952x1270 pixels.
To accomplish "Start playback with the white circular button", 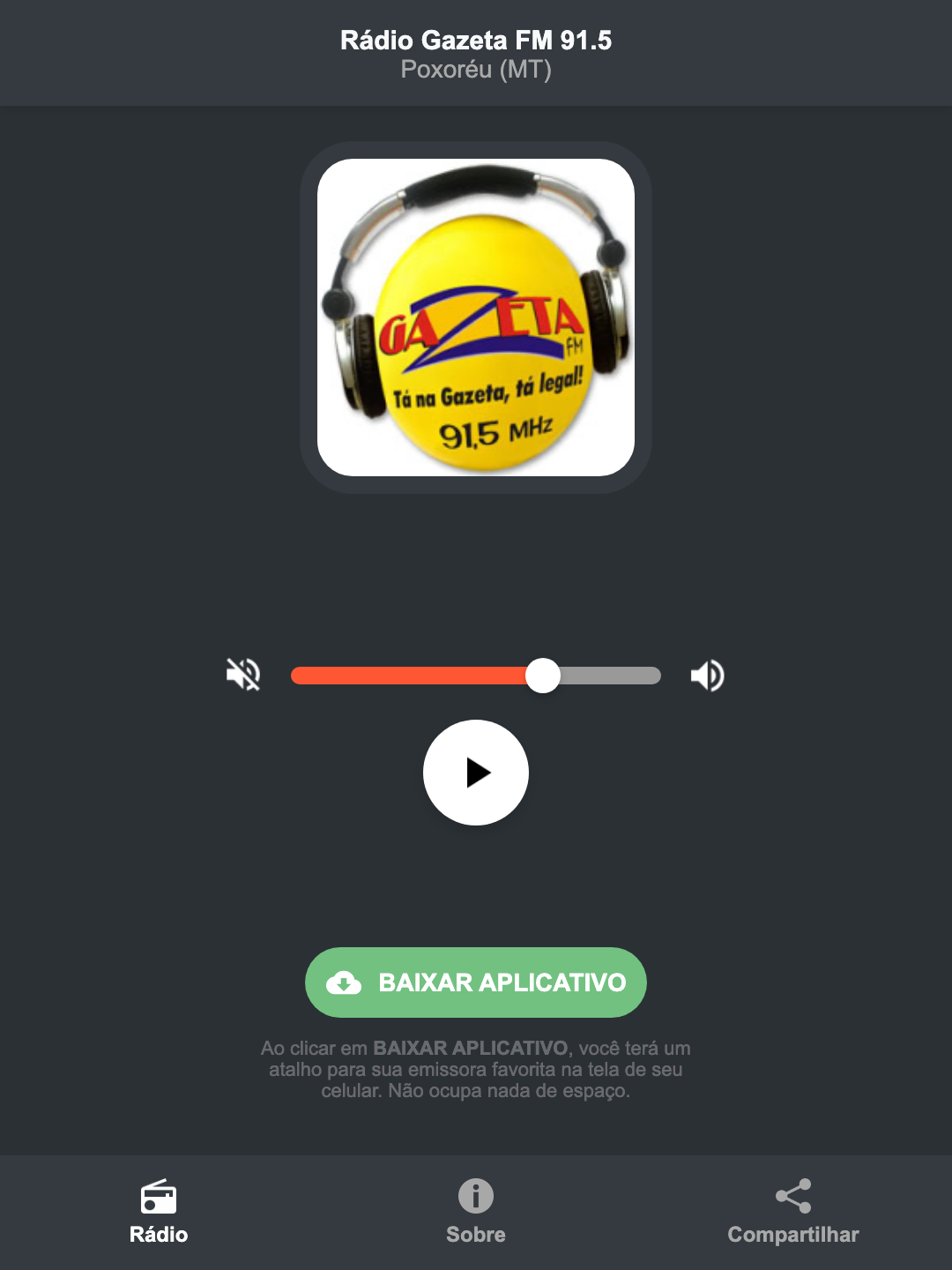I will click(x=475, y=773).
